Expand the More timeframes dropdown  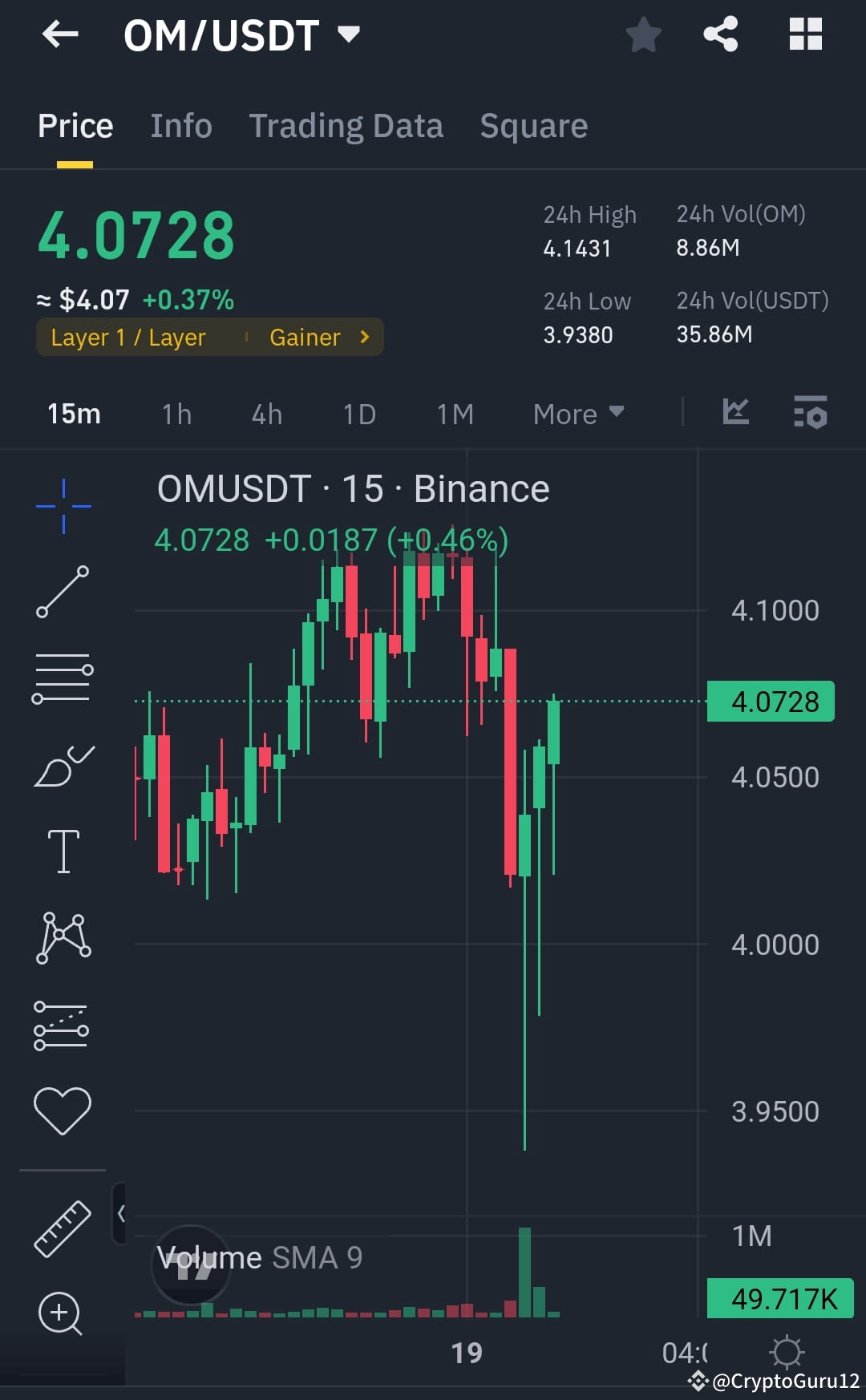(577, 413)
